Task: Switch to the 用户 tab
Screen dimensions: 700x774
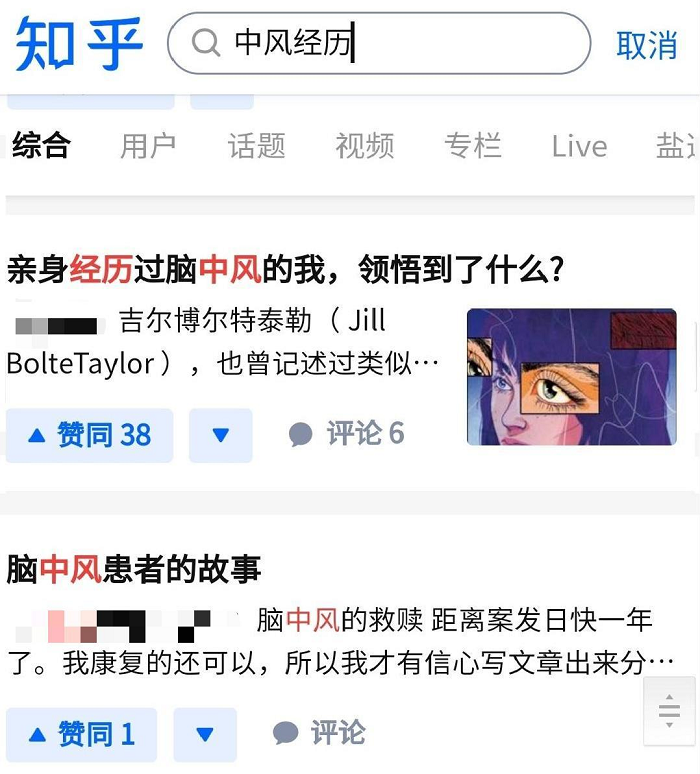Action: (x=148, y=146)
